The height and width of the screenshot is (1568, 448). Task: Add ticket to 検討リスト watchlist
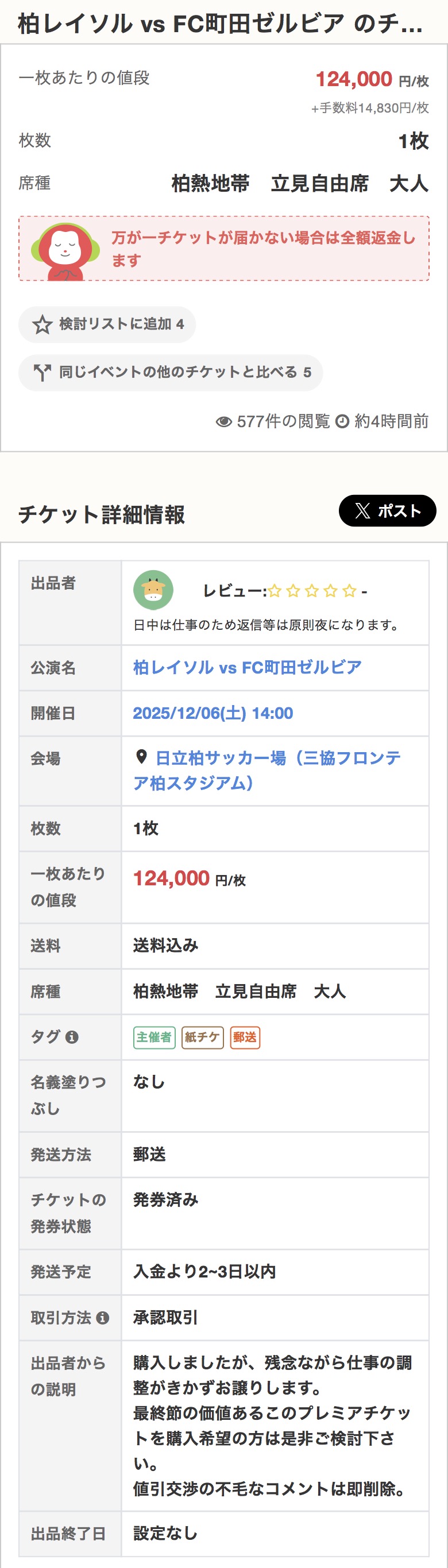(x=107, y=324)
